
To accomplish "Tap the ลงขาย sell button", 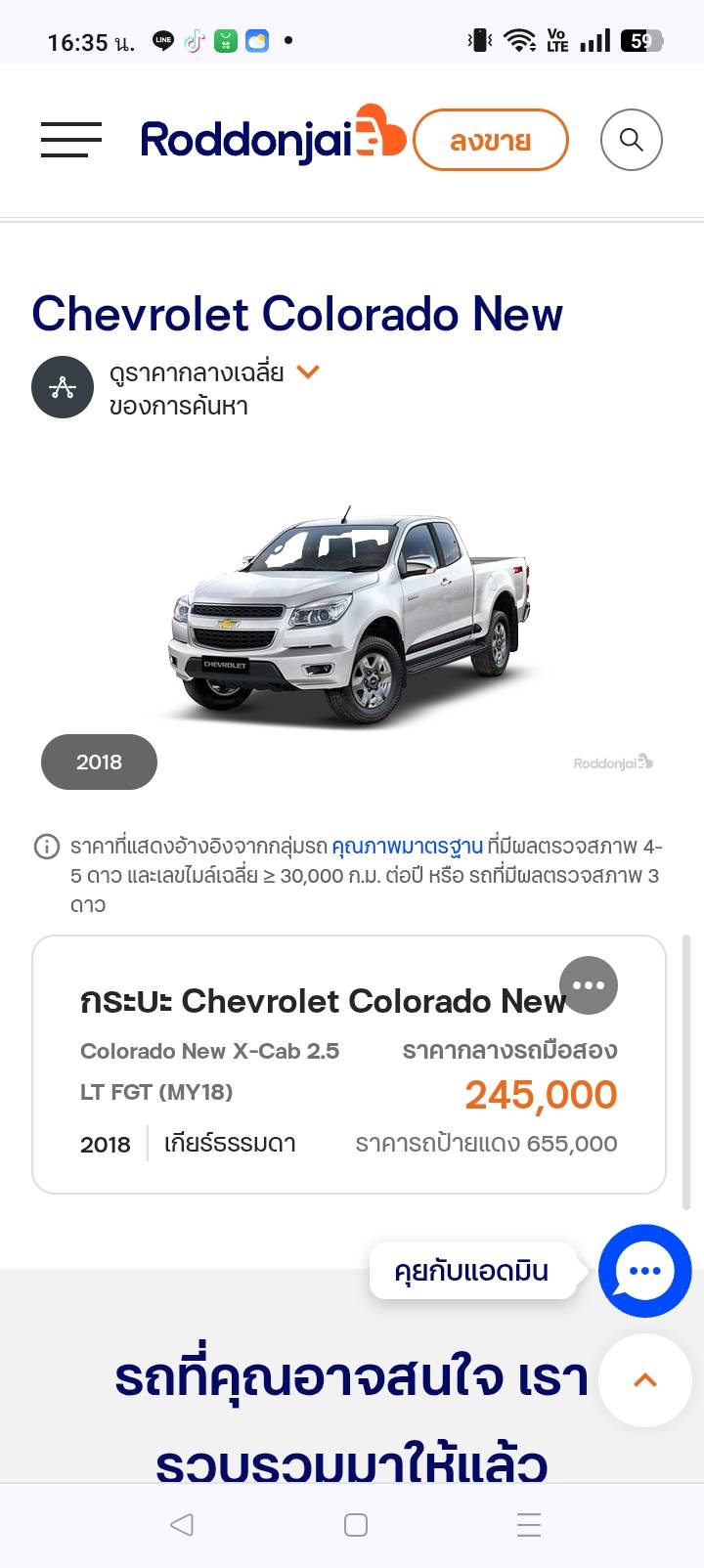I will pyautogui.click(x=491, y=140).
